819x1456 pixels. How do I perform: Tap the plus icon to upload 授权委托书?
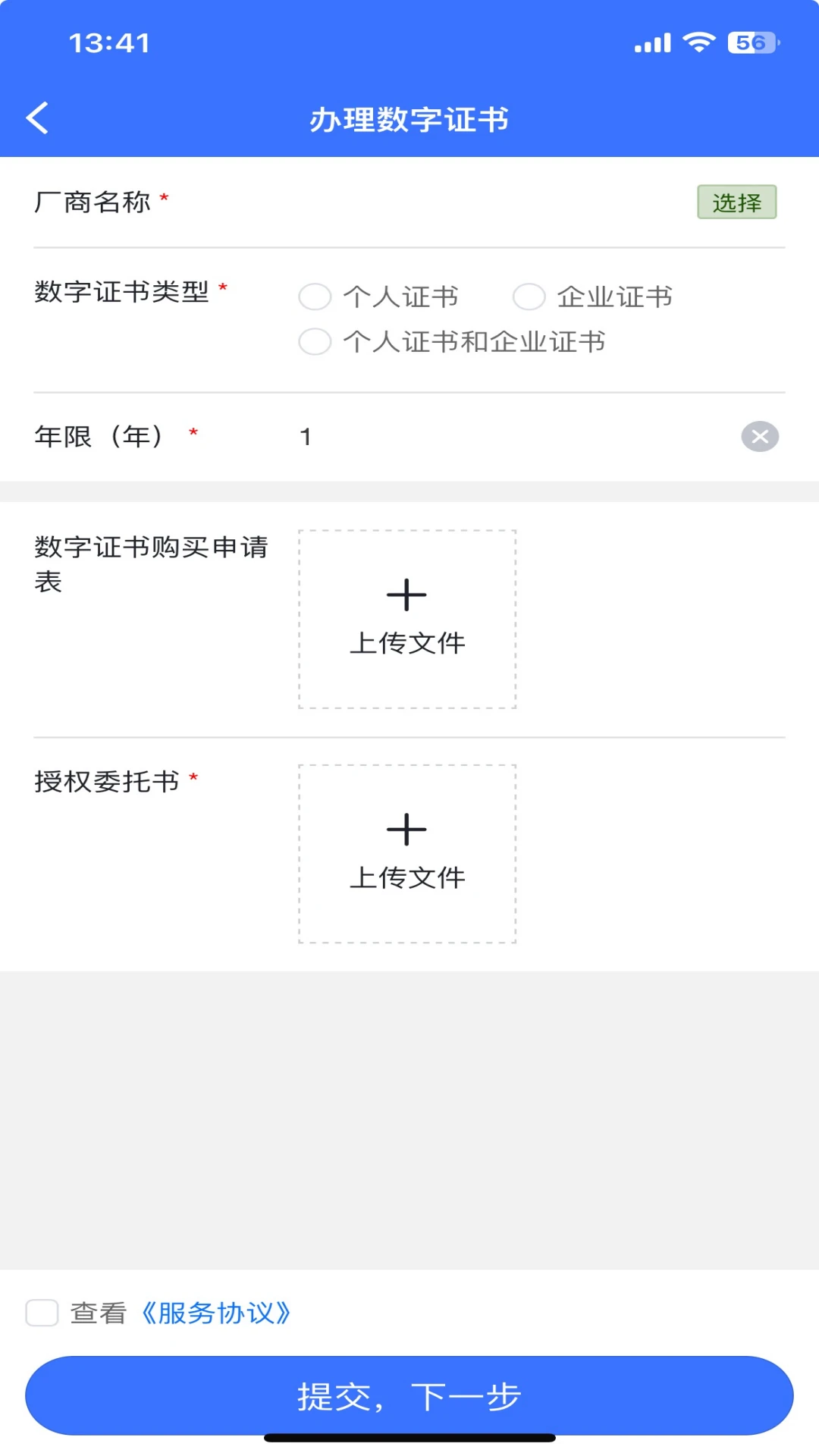407,829
